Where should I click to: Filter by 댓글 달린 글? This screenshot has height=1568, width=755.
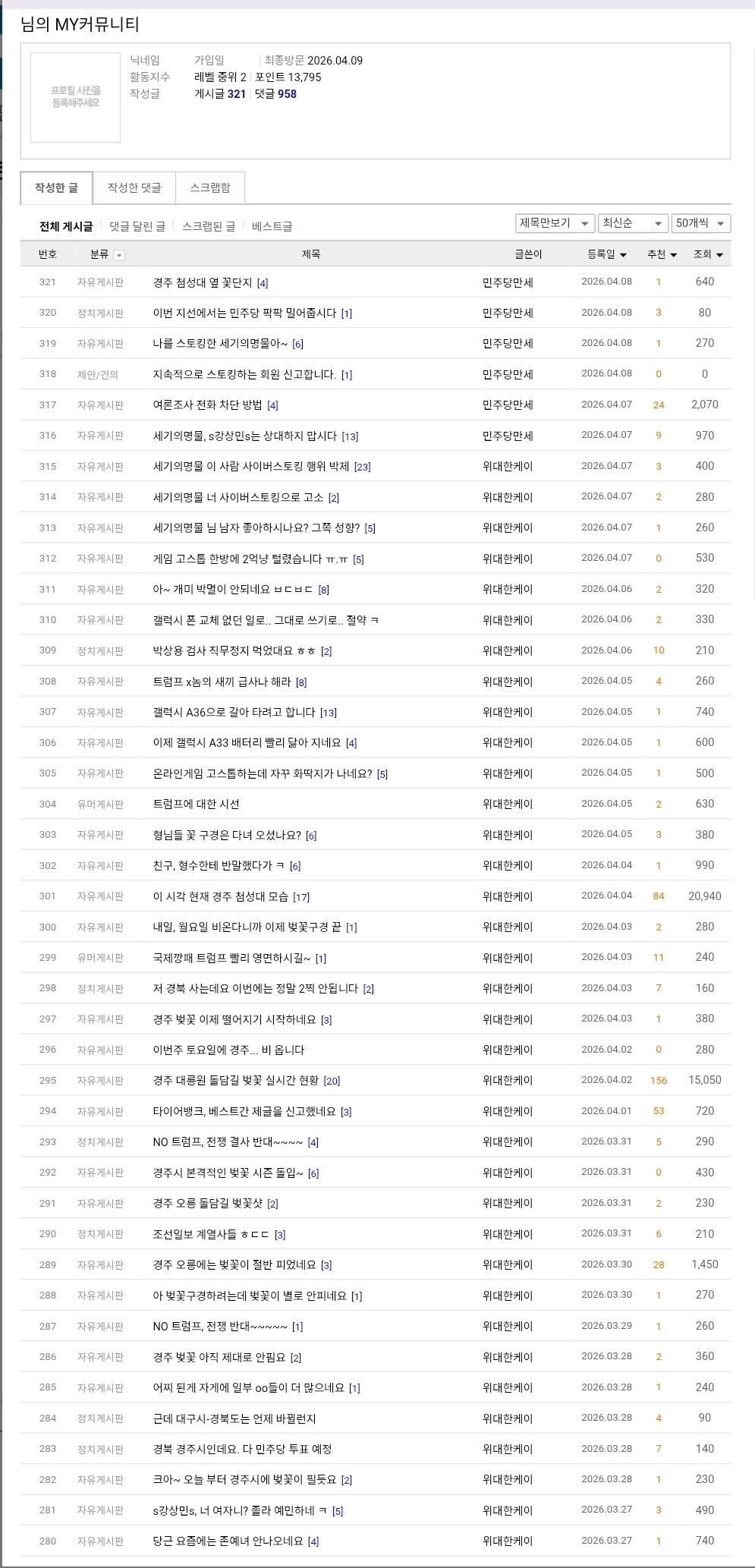pyautogui.click(x=137, y=226)
